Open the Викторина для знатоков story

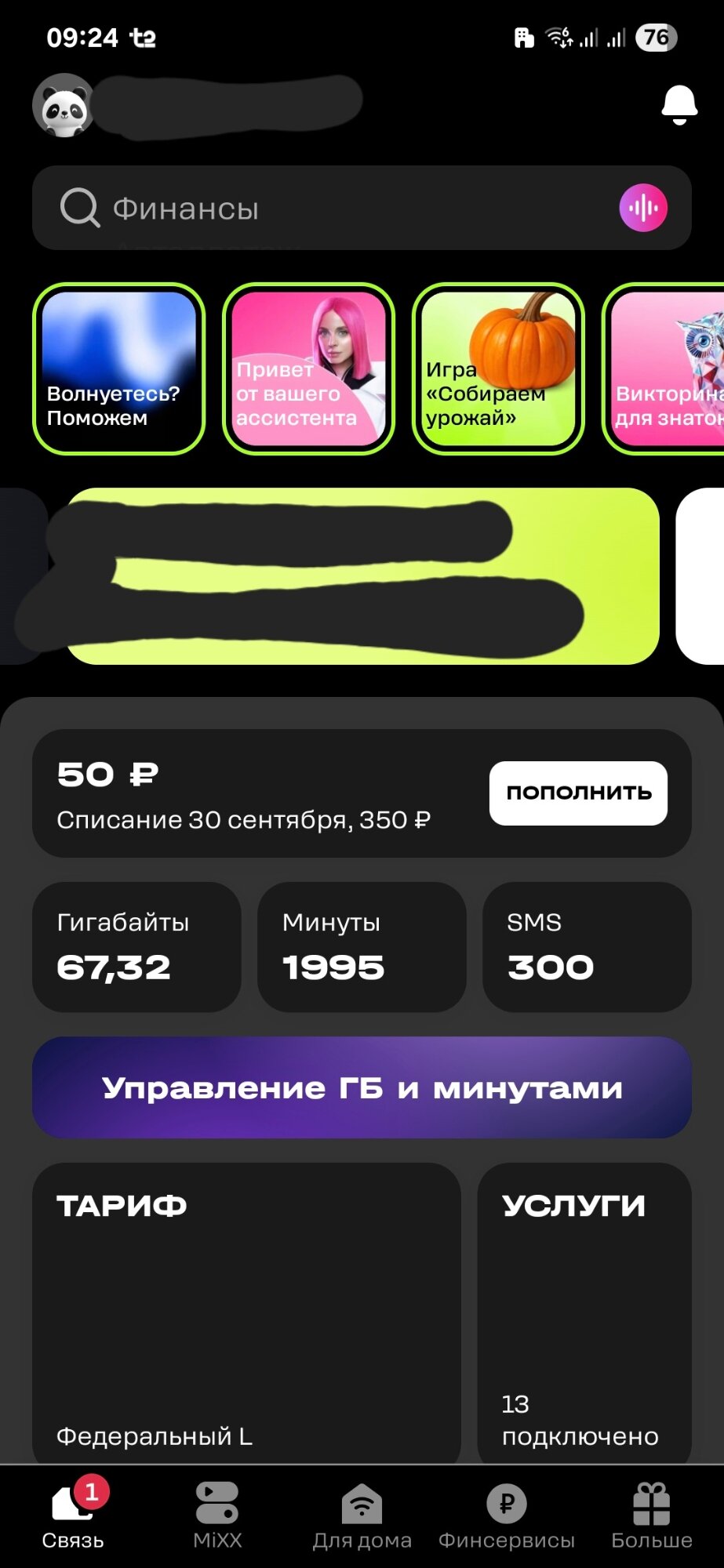[x=667, y=368]
